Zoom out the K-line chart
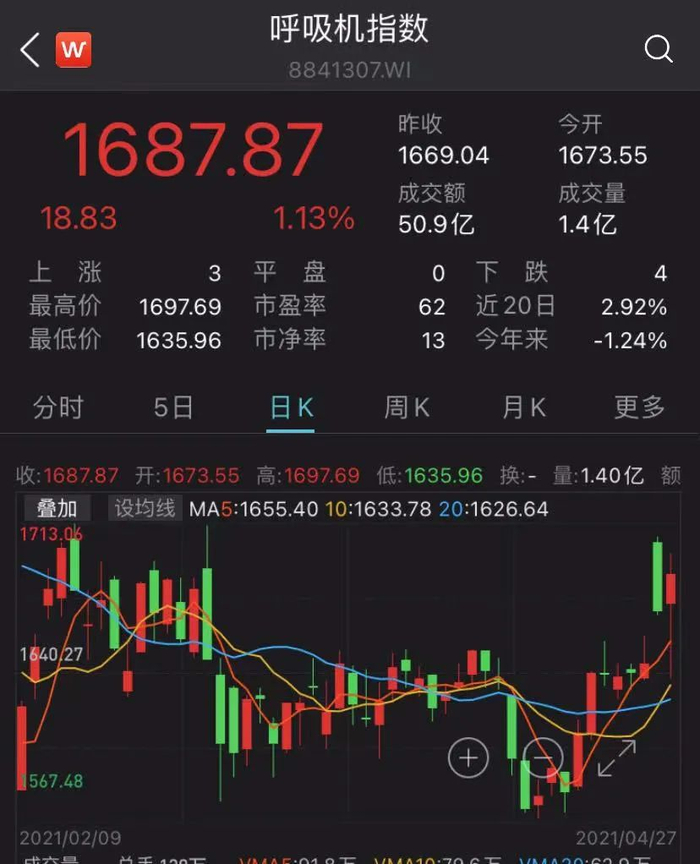 point(543,757)
